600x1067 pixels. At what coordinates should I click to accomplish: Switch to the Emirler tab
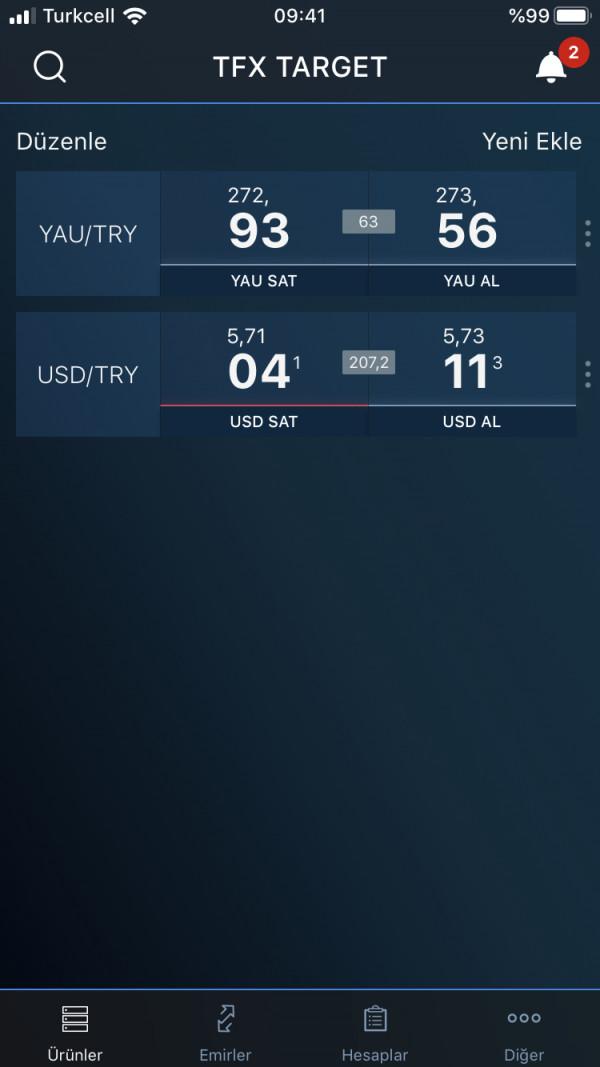pos(225,1032)
